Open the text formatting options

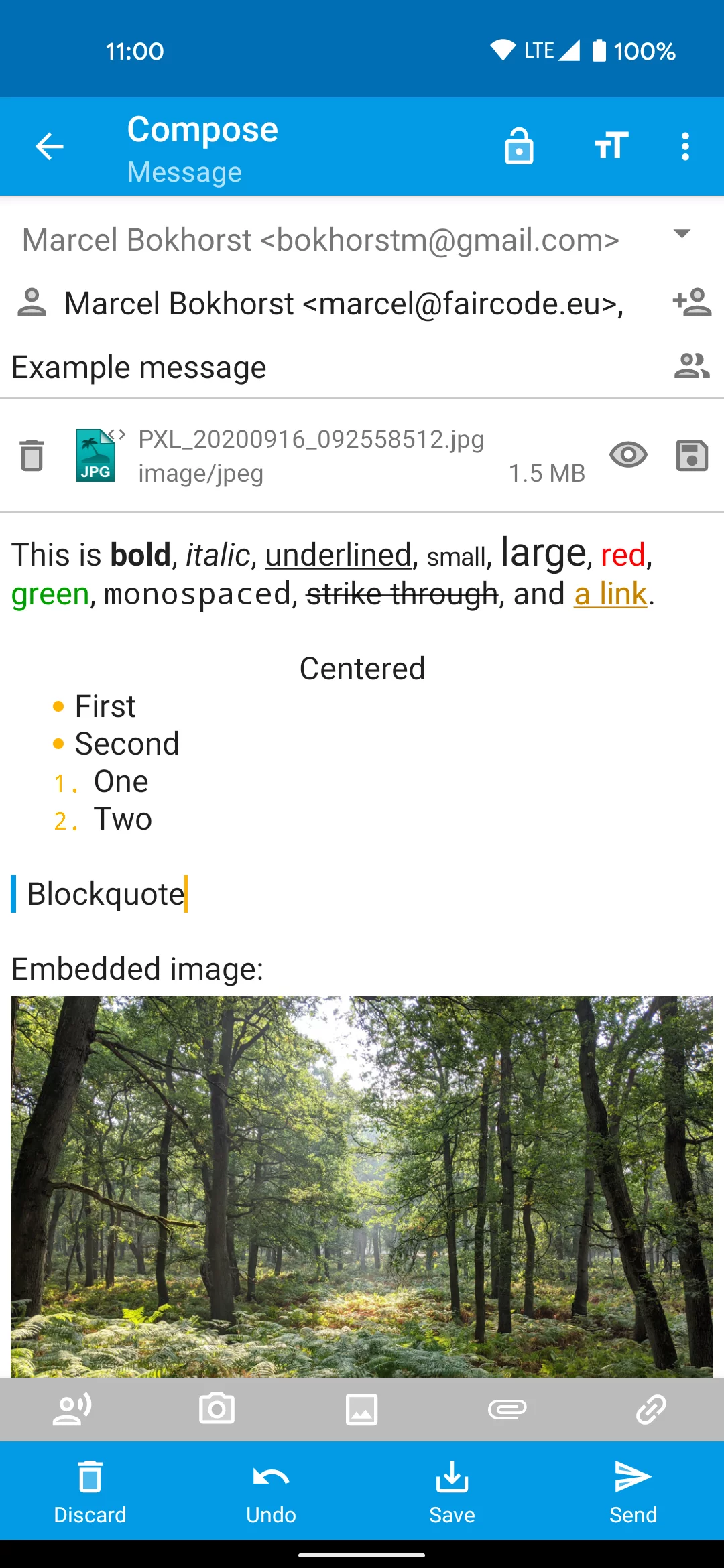pos(611,146)
